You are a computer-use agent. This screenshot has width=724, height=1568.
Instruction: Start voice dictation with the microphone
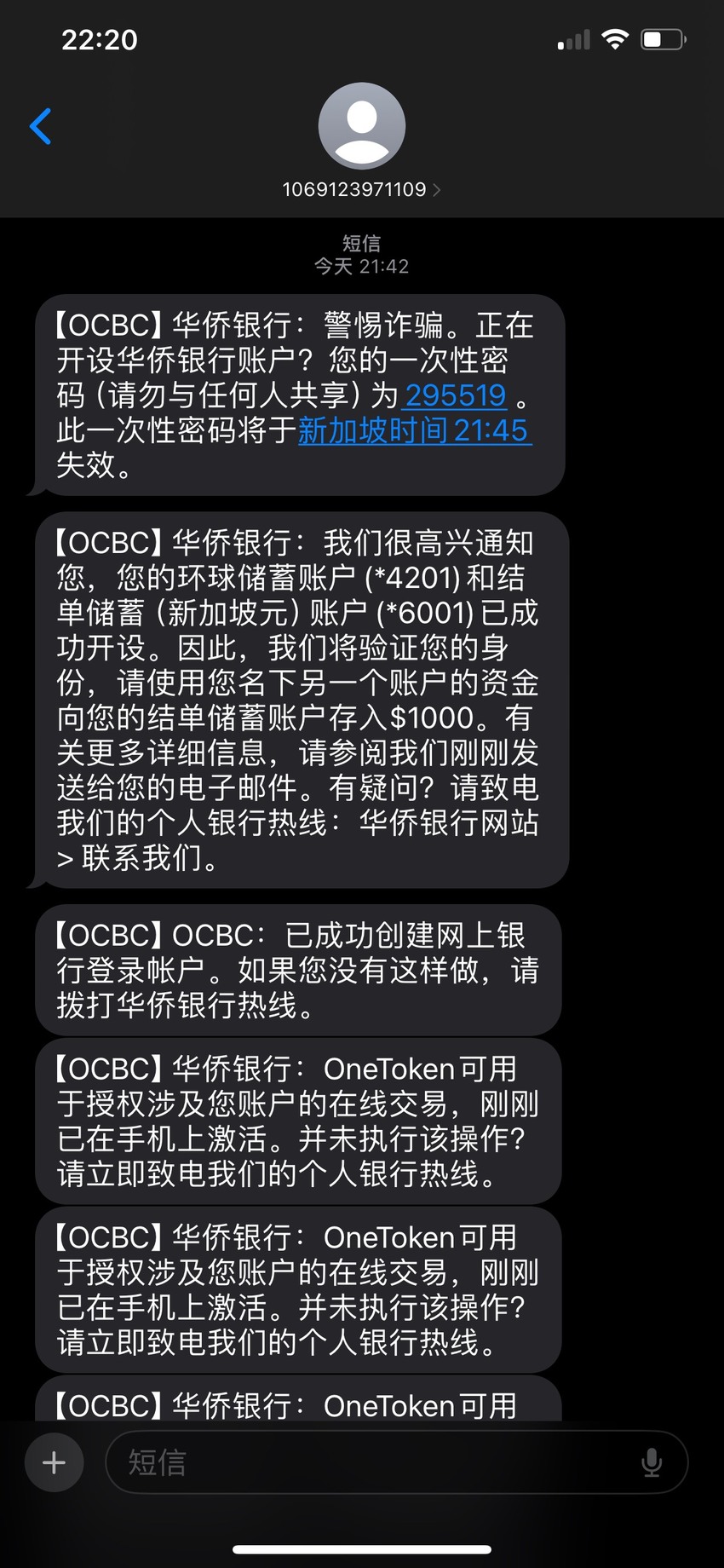[x=652, y=1462]
